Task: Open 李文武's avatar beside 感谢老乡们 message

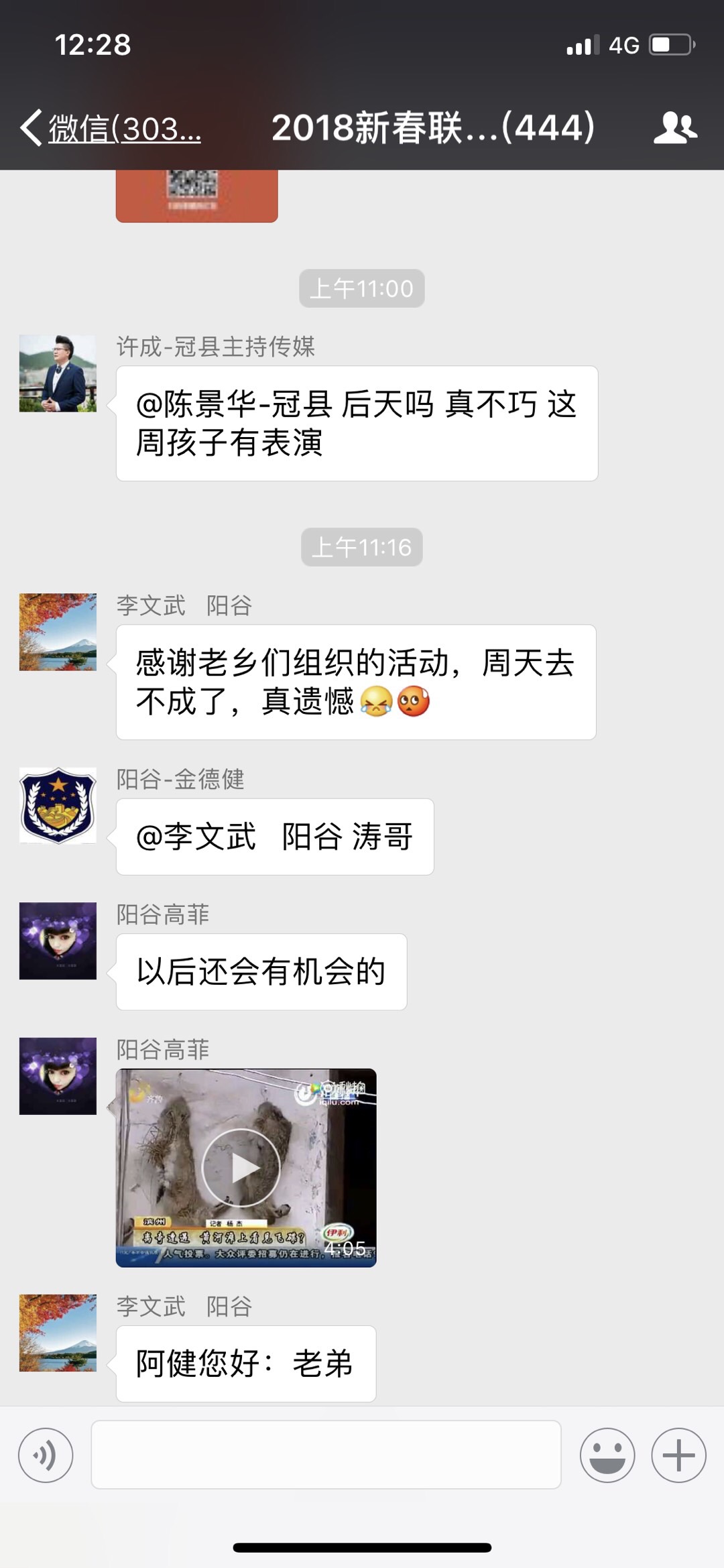Action: pyautogui.click(x=58, y=631)
